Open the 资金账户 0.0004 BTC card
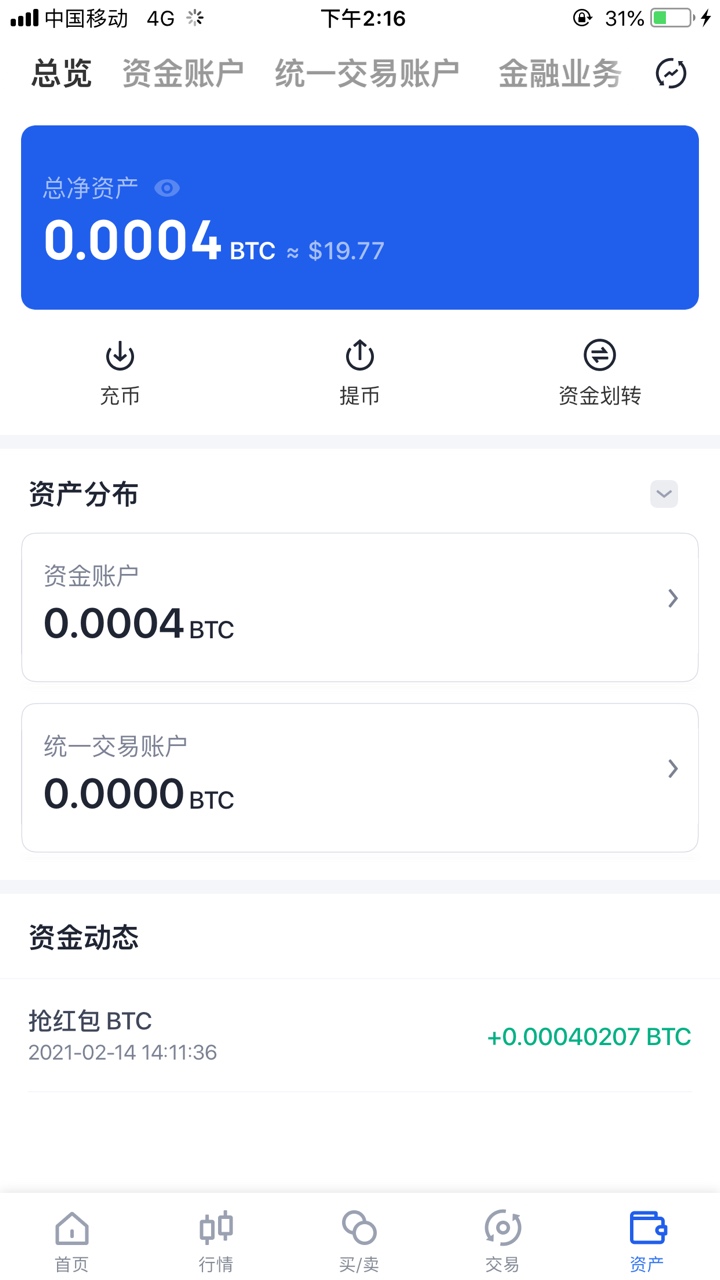720x1280 pixels. pyautogui.click(x=360, y=607)
